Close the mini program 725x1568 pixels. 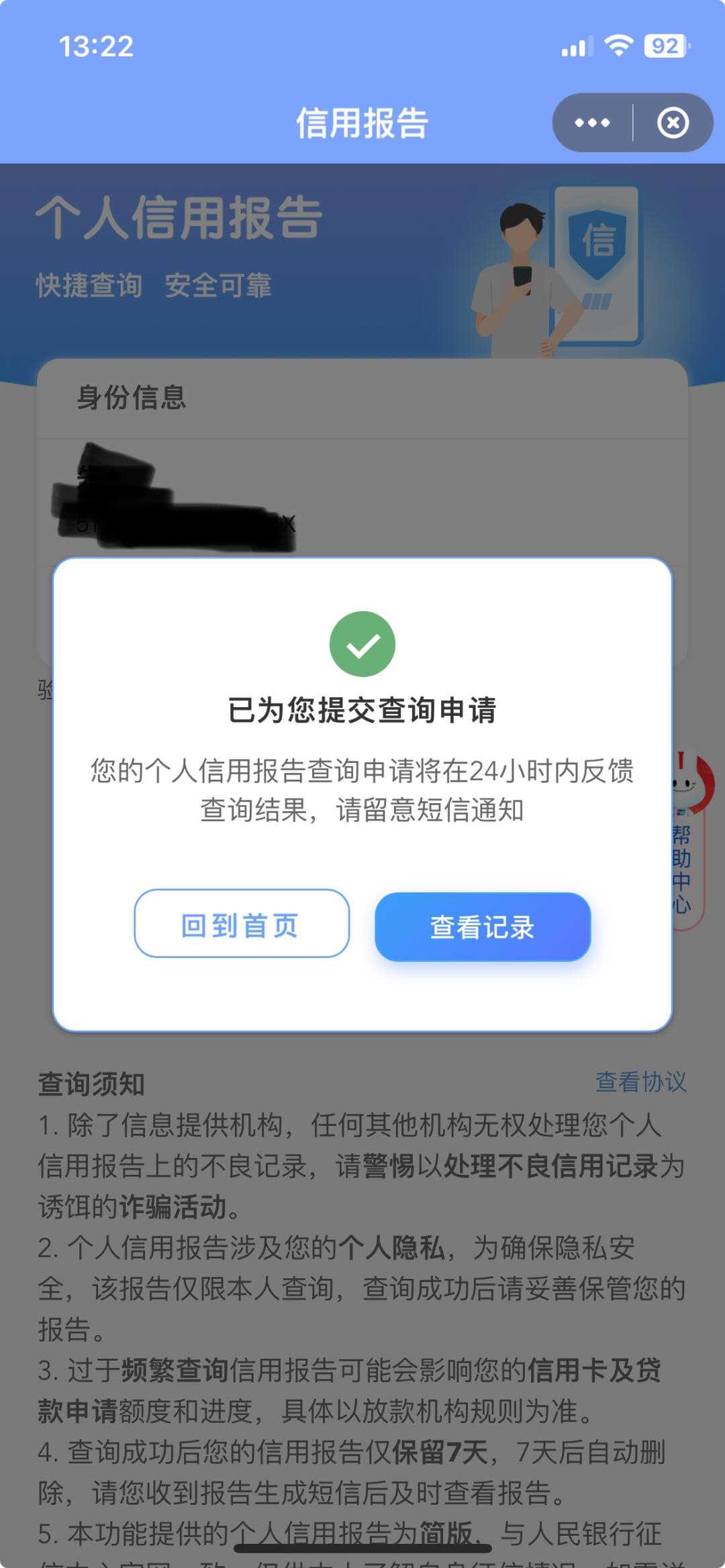pos(673,123)
